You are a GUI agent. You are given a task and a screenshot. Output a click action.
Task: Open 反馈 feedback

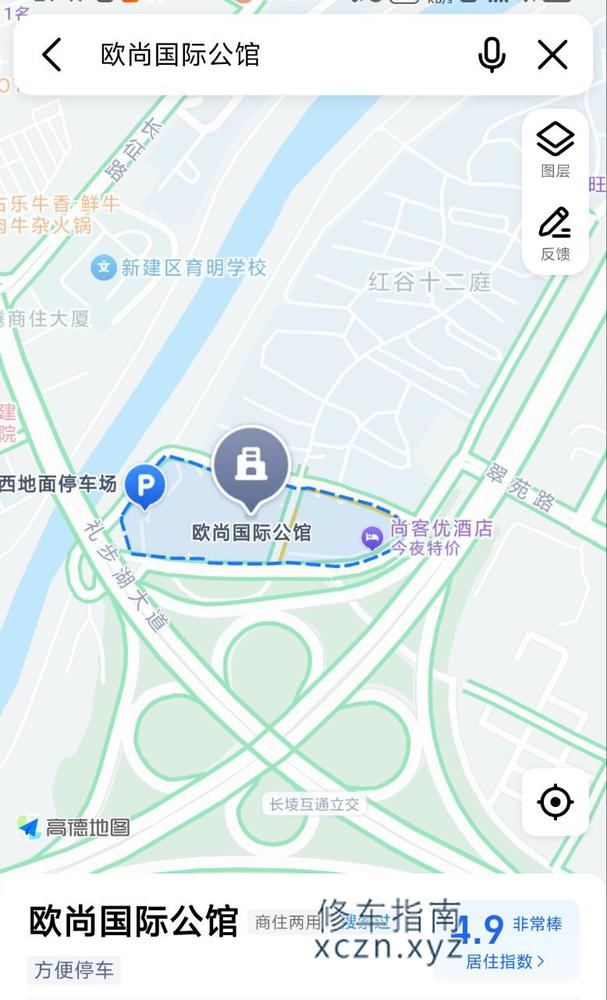[x=555, y=234]
